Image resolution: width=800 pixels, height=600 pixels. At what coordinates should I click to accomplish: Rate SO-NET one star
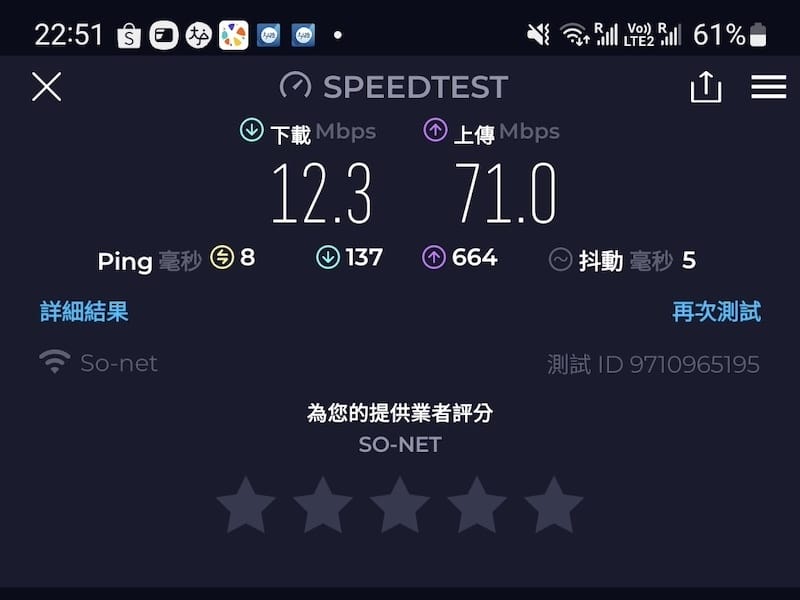(246, 505)
